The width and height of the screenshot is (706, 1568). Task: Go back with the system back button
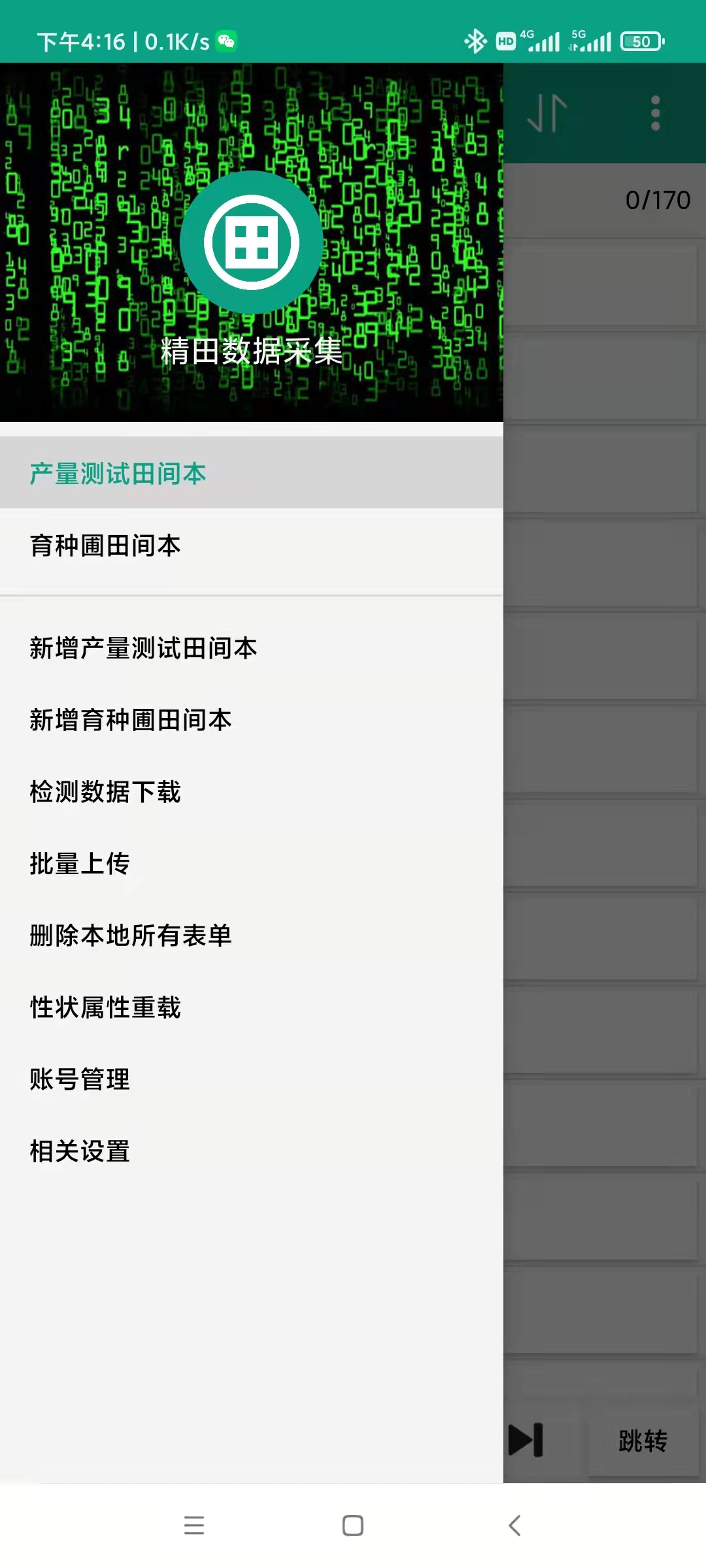(x=514, y=1526)
